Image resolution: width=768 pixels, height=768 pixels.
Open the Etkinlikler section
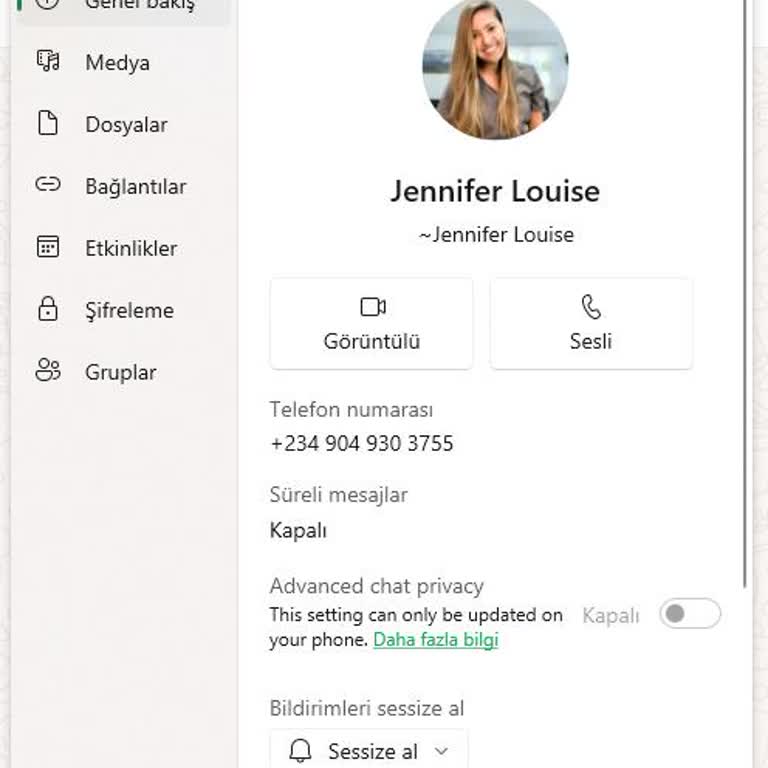(130, 249)
